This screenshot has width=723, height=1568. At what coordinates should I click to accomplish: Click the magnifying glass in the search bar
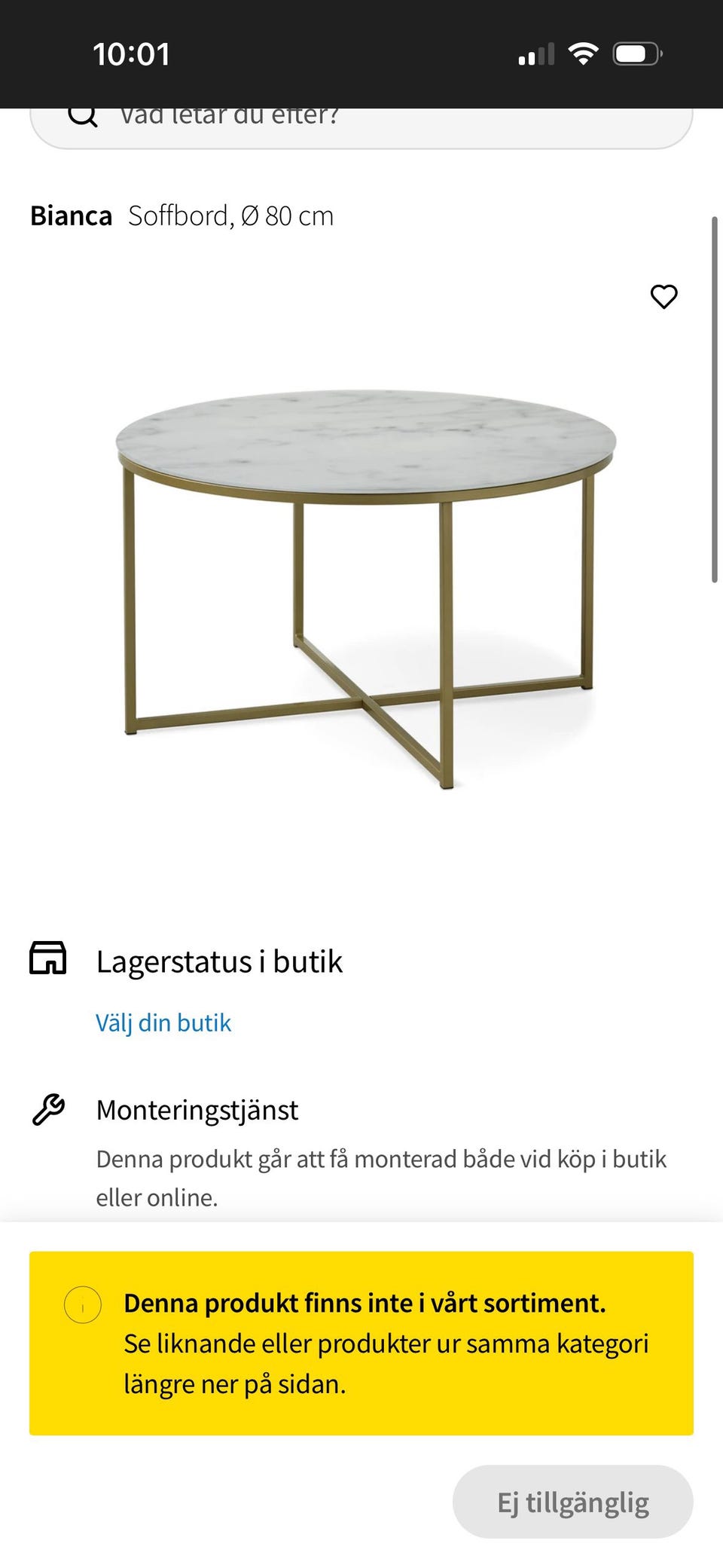(x=83, y=117)
